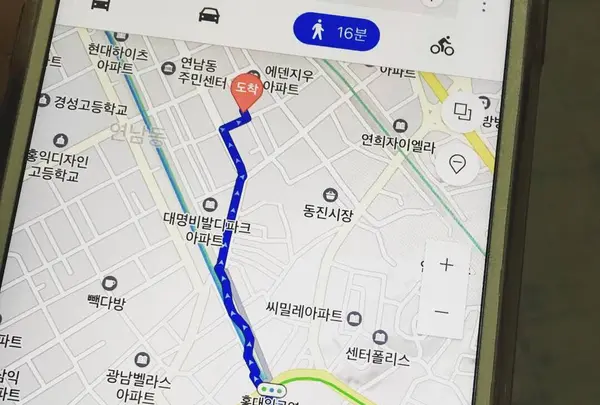
Task: Zoom in with the plus button
Action: click(446, 265)
